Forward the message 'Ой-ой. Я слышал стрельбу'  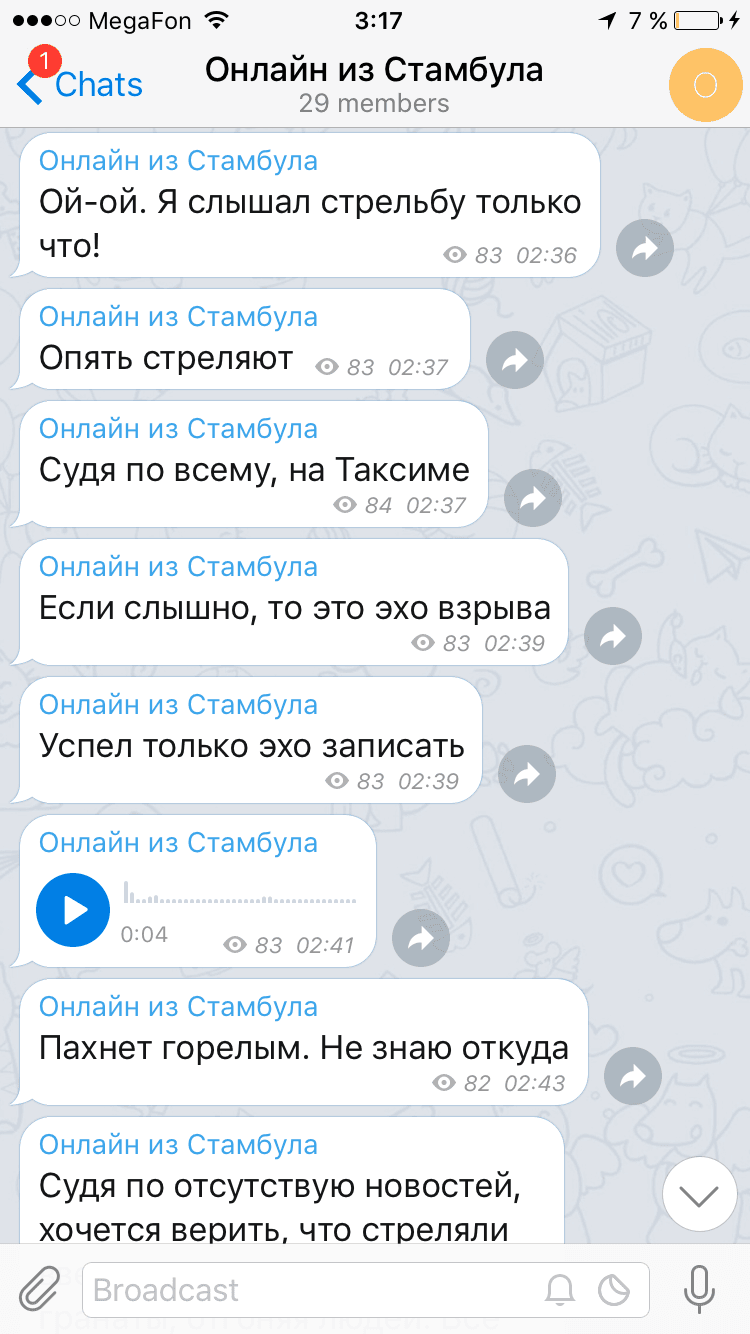645,248
